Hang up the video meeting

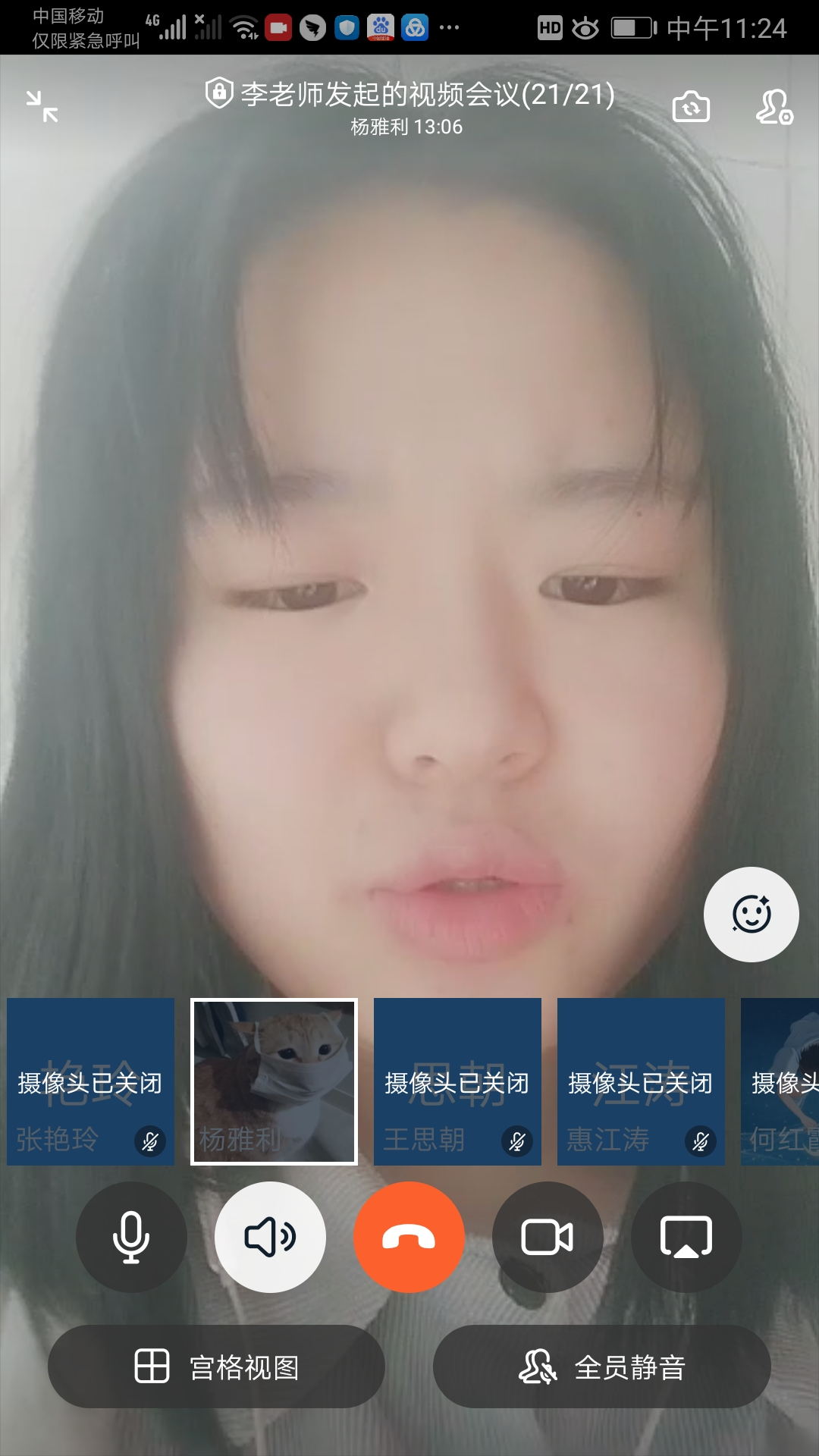(x=409, y=1237)
